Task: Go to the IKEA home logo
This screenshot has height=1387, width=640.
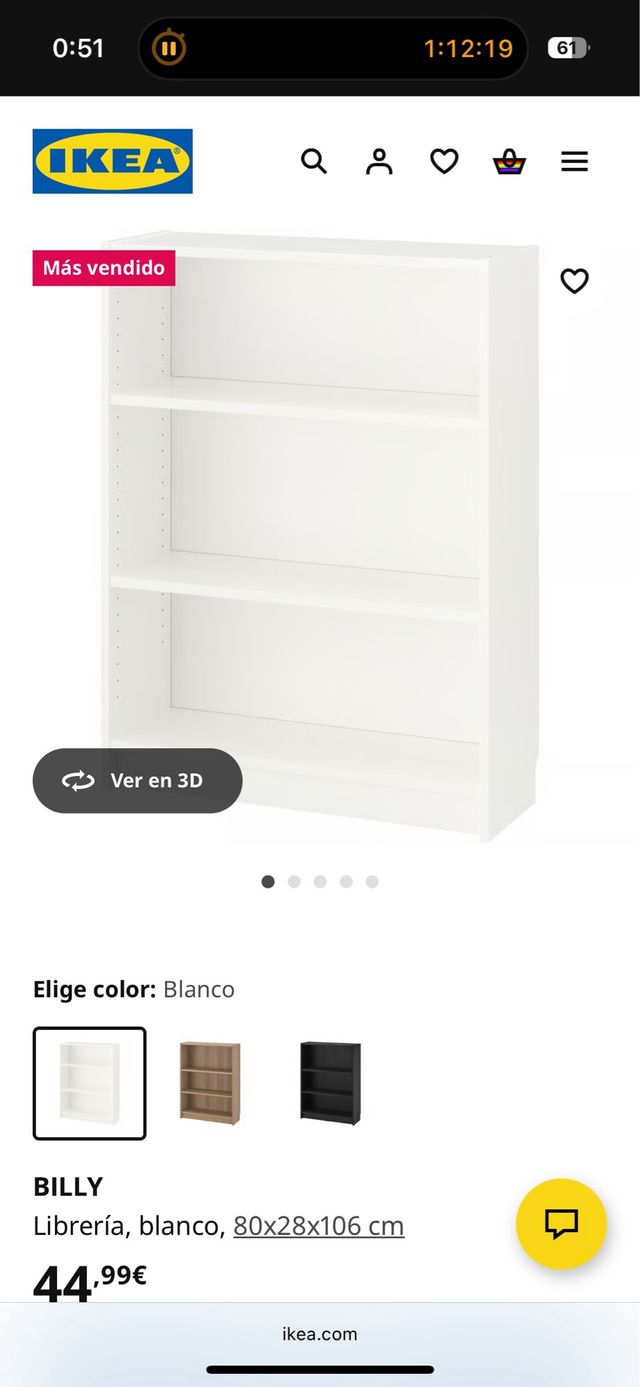Action: point(112,161)
